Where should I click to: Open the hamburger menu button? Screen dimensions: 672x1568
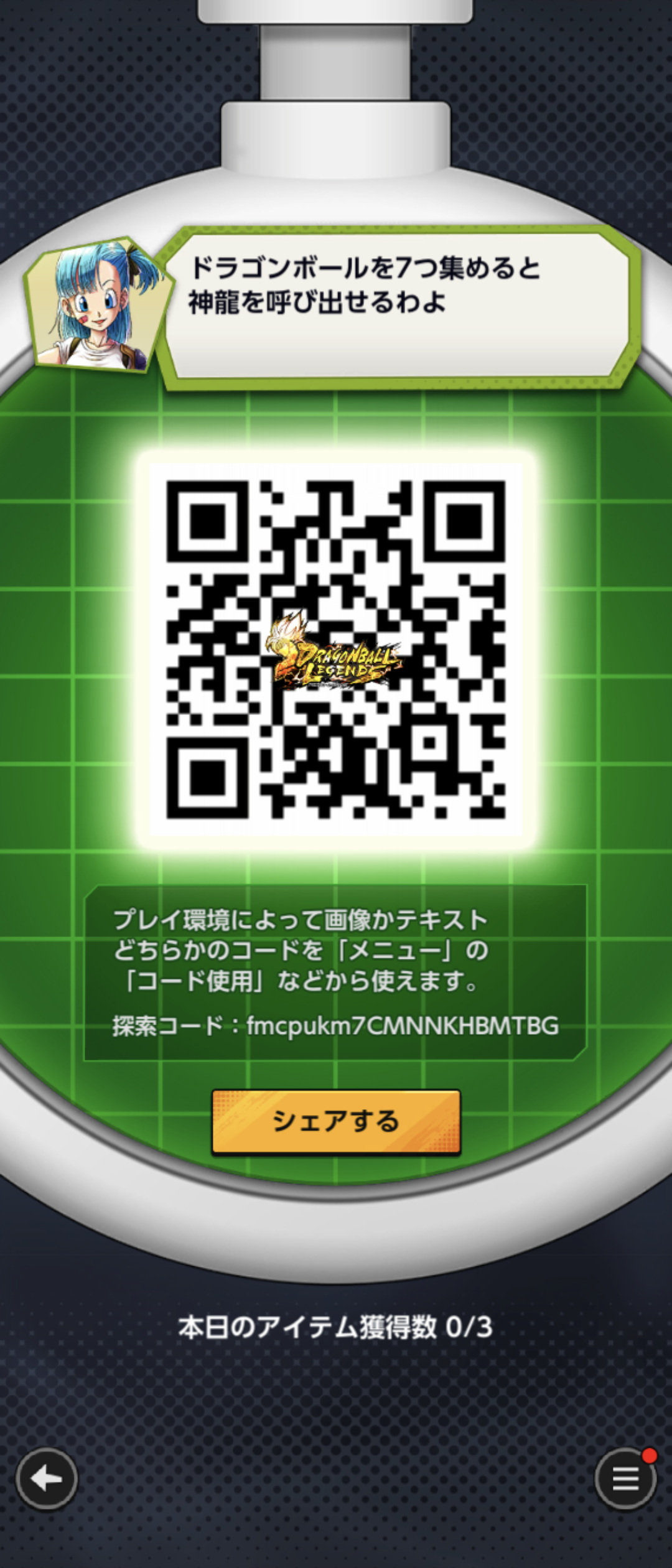coord(625,1478)
